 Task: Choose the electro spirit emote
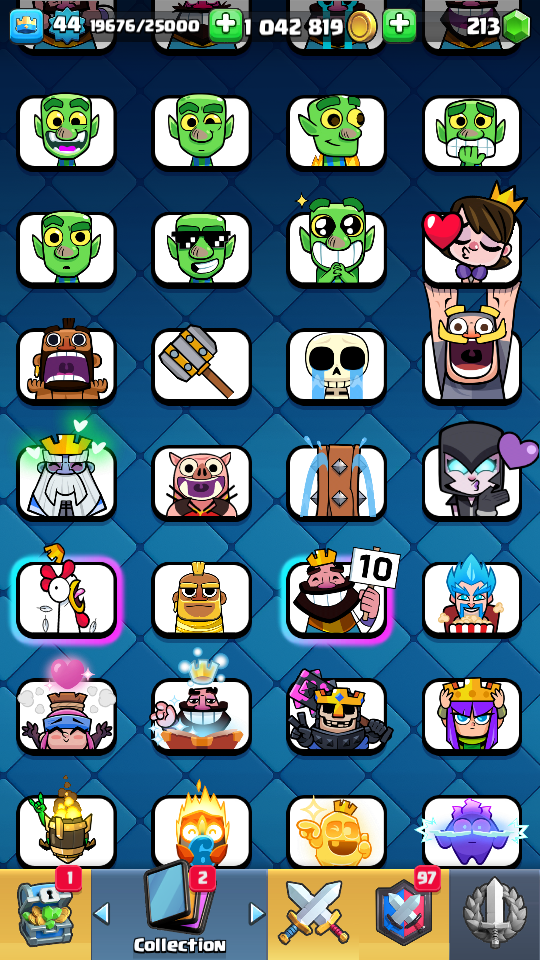(x=472, y=831)
